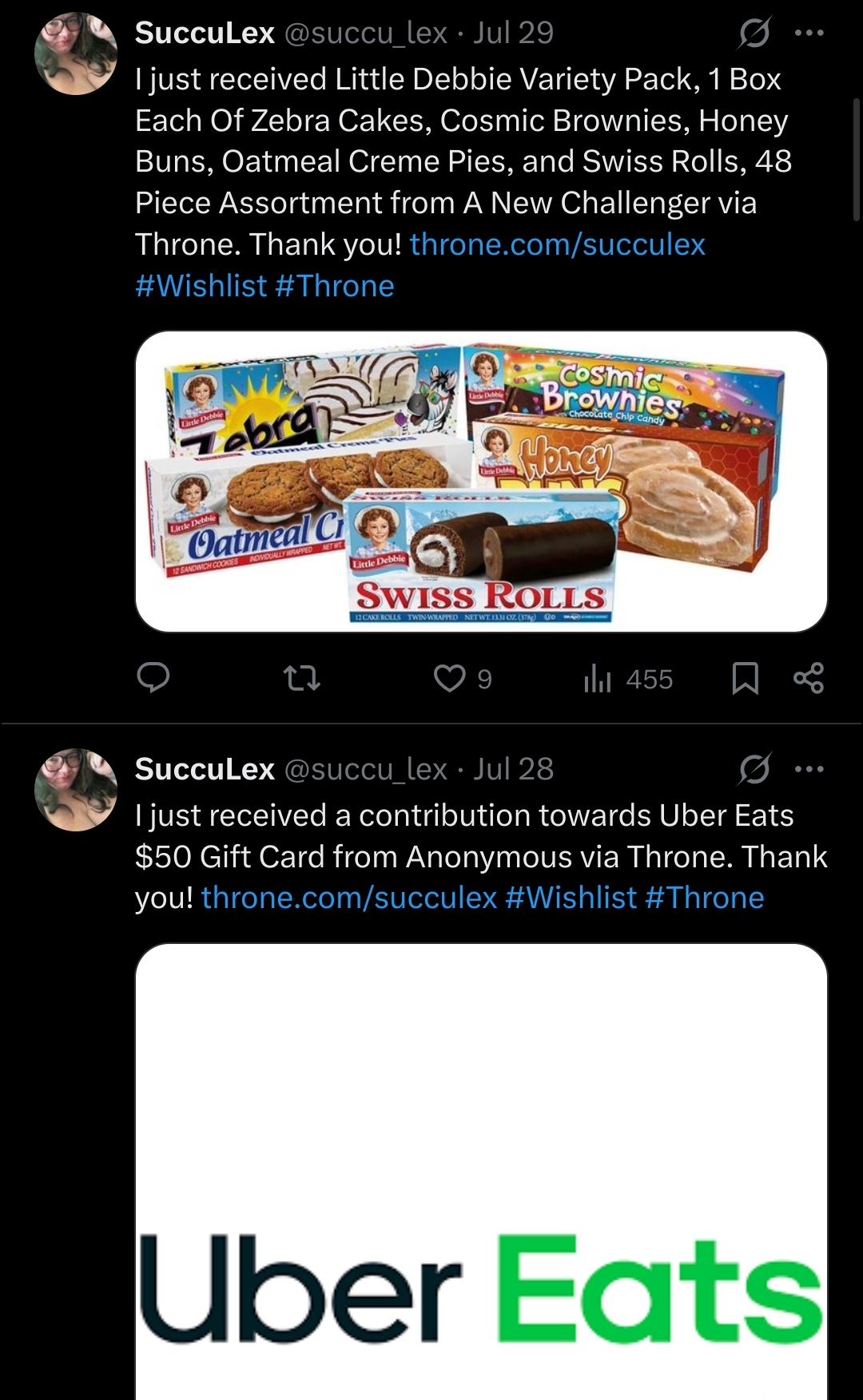
Task: Open the throne.com/succulex link in Jul 28 post
Action: pos(349,898)
